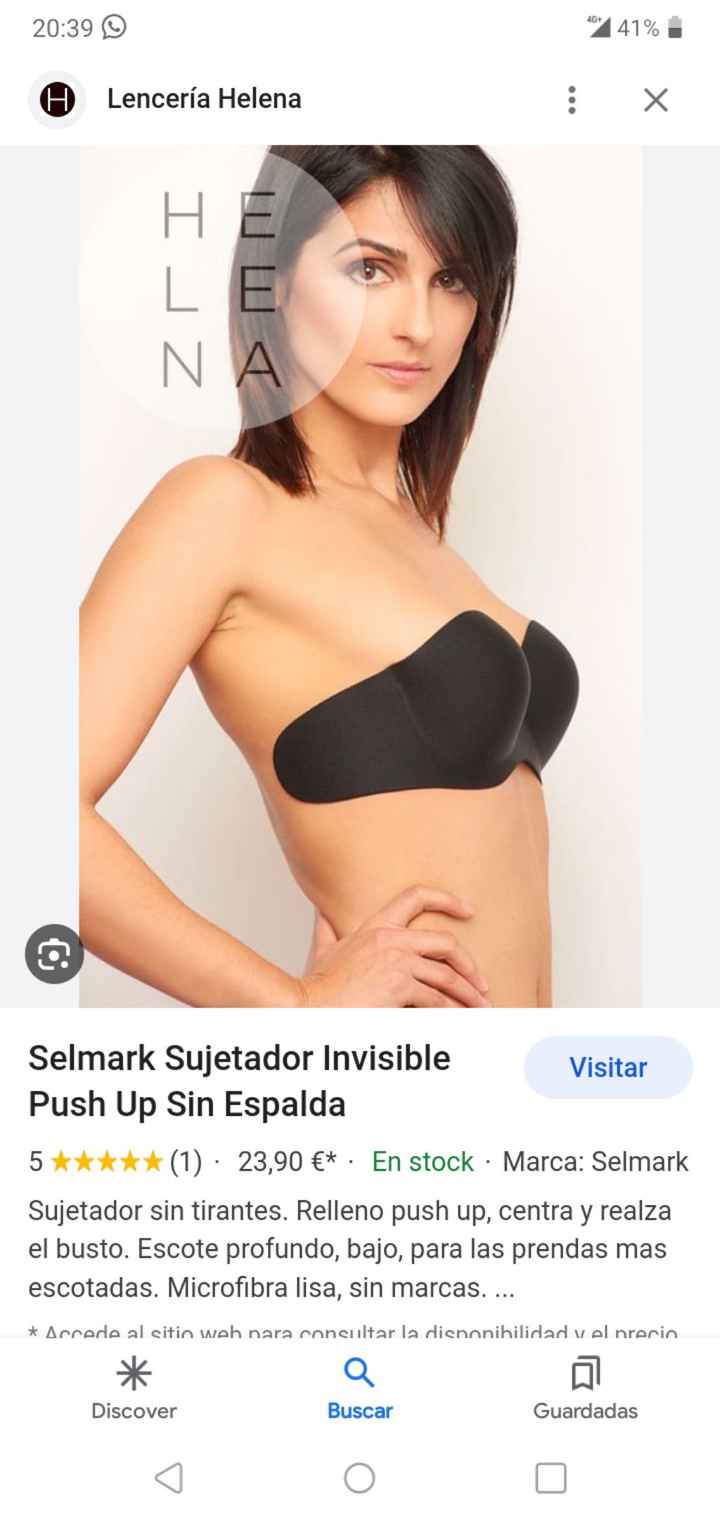The image size is (720, 1520).
Task: Select the Selmark product title
Action: [x=238, y=1080]
